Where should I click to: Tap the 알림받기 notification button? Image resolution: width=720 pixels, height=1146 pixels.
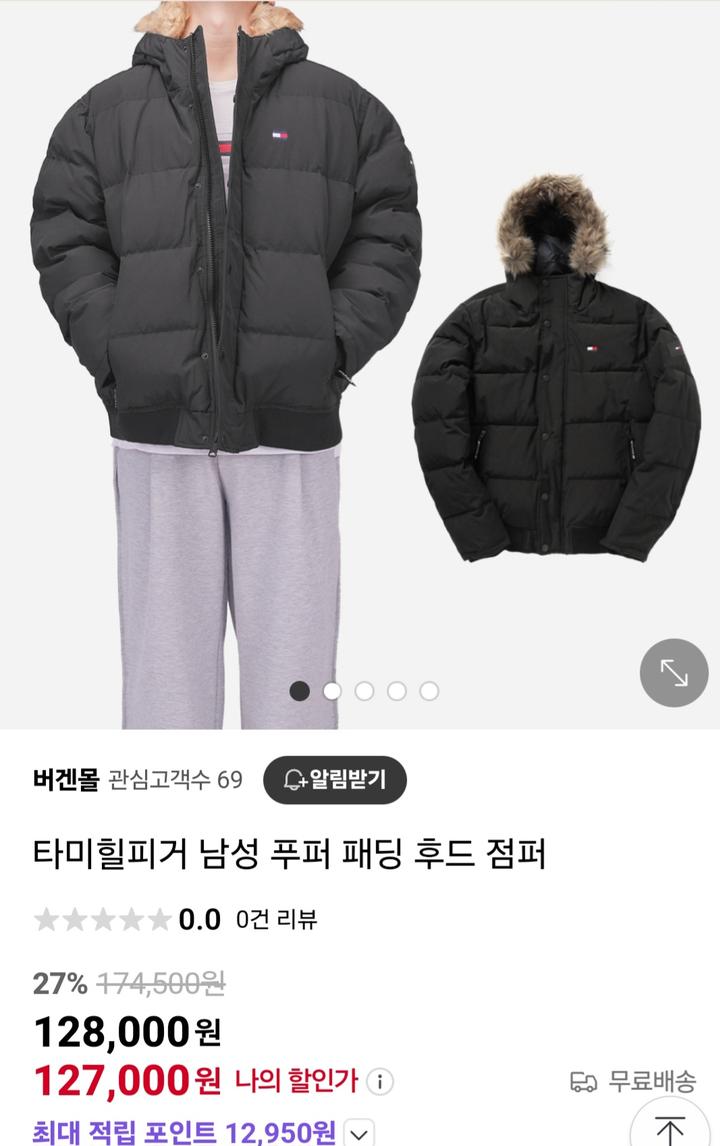(x=335, y=779)
